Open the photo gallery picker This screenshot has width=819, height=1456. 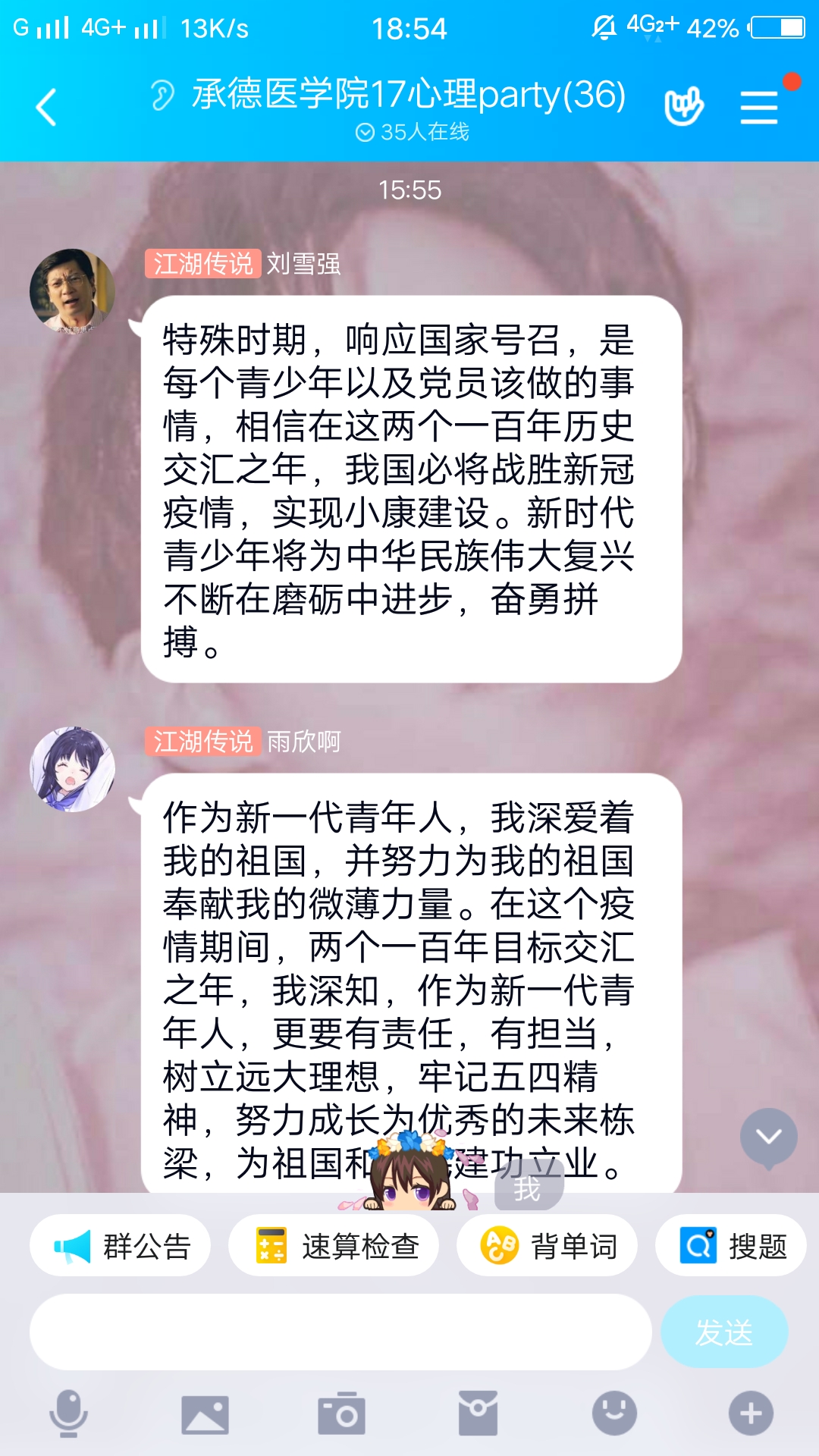pyautogui.click(x=205, y=1414)
